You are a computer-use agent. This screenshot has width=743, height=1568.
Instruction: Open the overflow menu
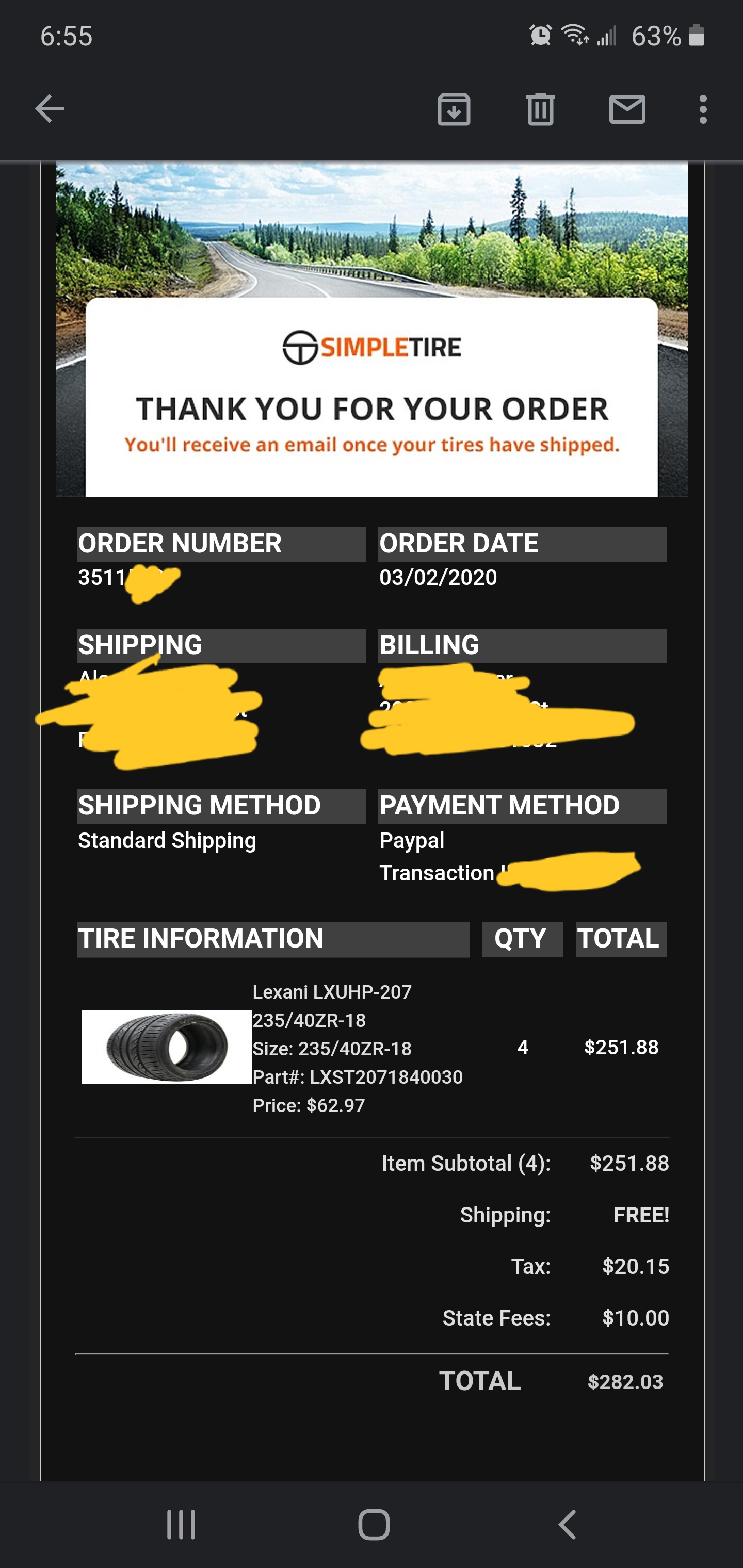703,109
